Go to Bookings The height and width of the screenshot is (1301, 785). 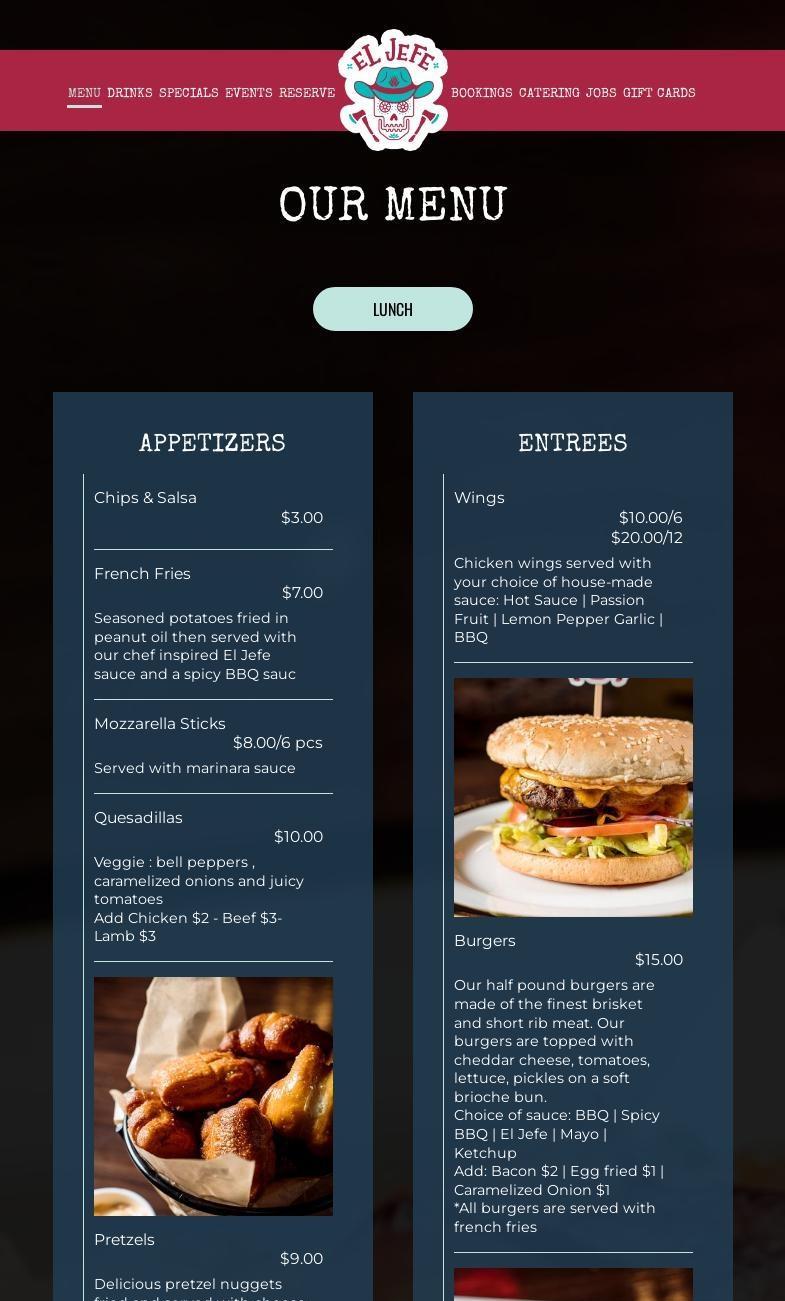481,93
